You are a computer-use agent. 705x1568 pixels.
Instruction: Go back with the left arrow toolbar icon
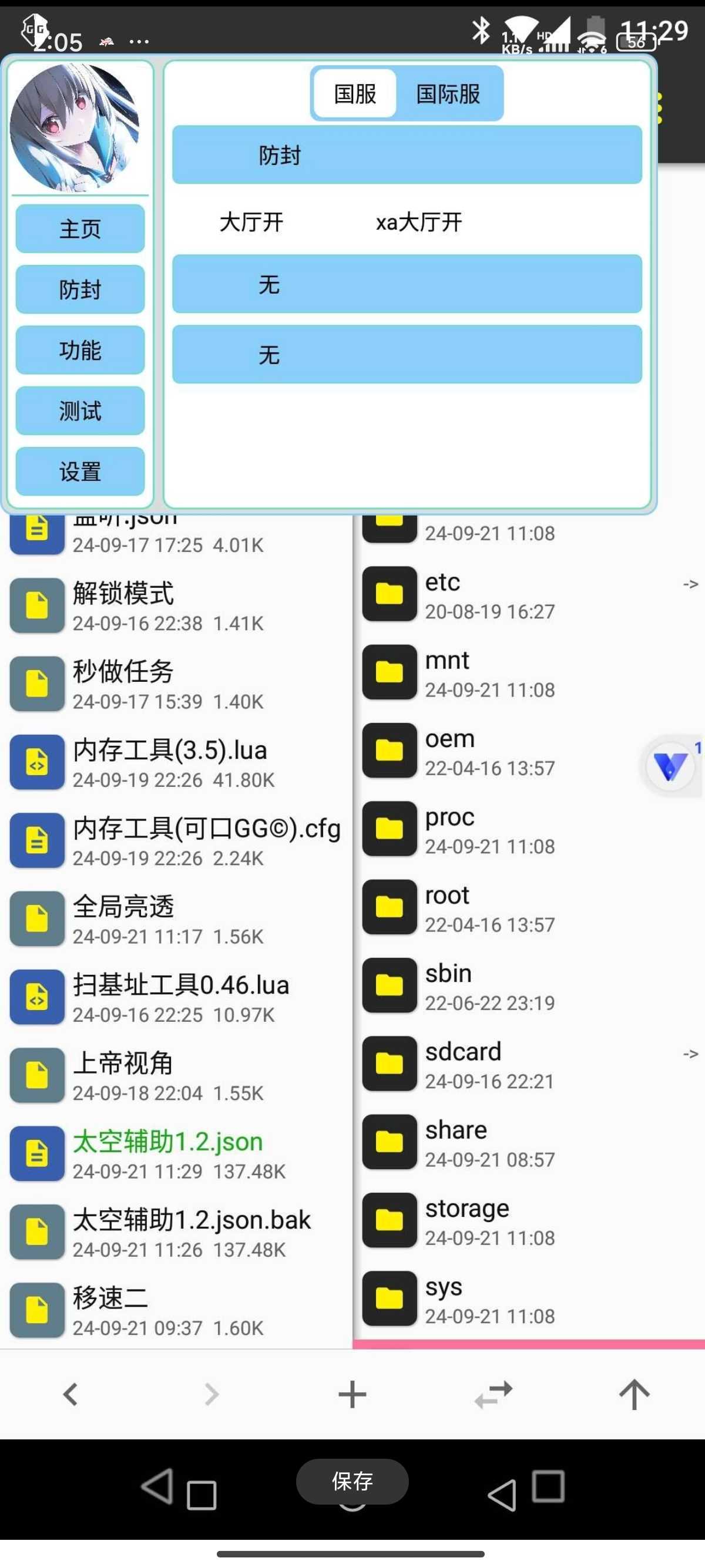pos(70,1394)
